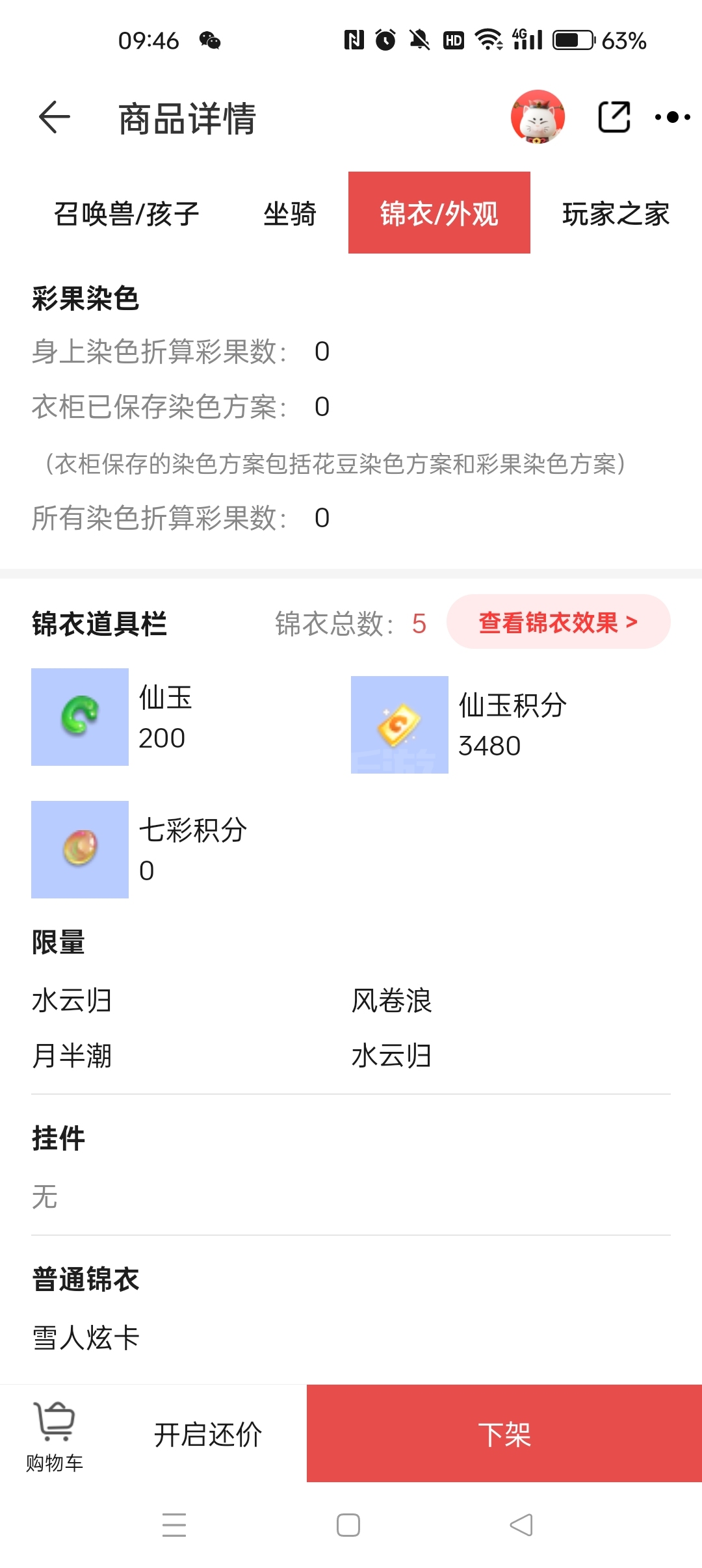702x1568 pixels.
Task: Select the 锦衣/外观 tab
Action: (439, 213)
